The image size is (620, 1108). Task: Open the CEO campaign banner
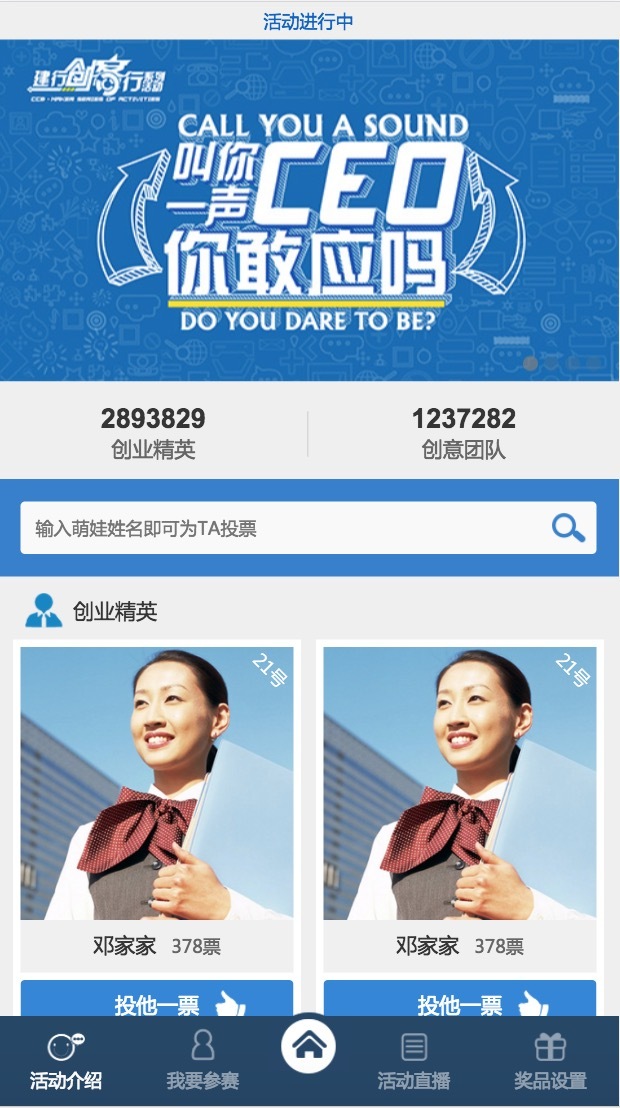pyautogui.click(x=310, y=210)
